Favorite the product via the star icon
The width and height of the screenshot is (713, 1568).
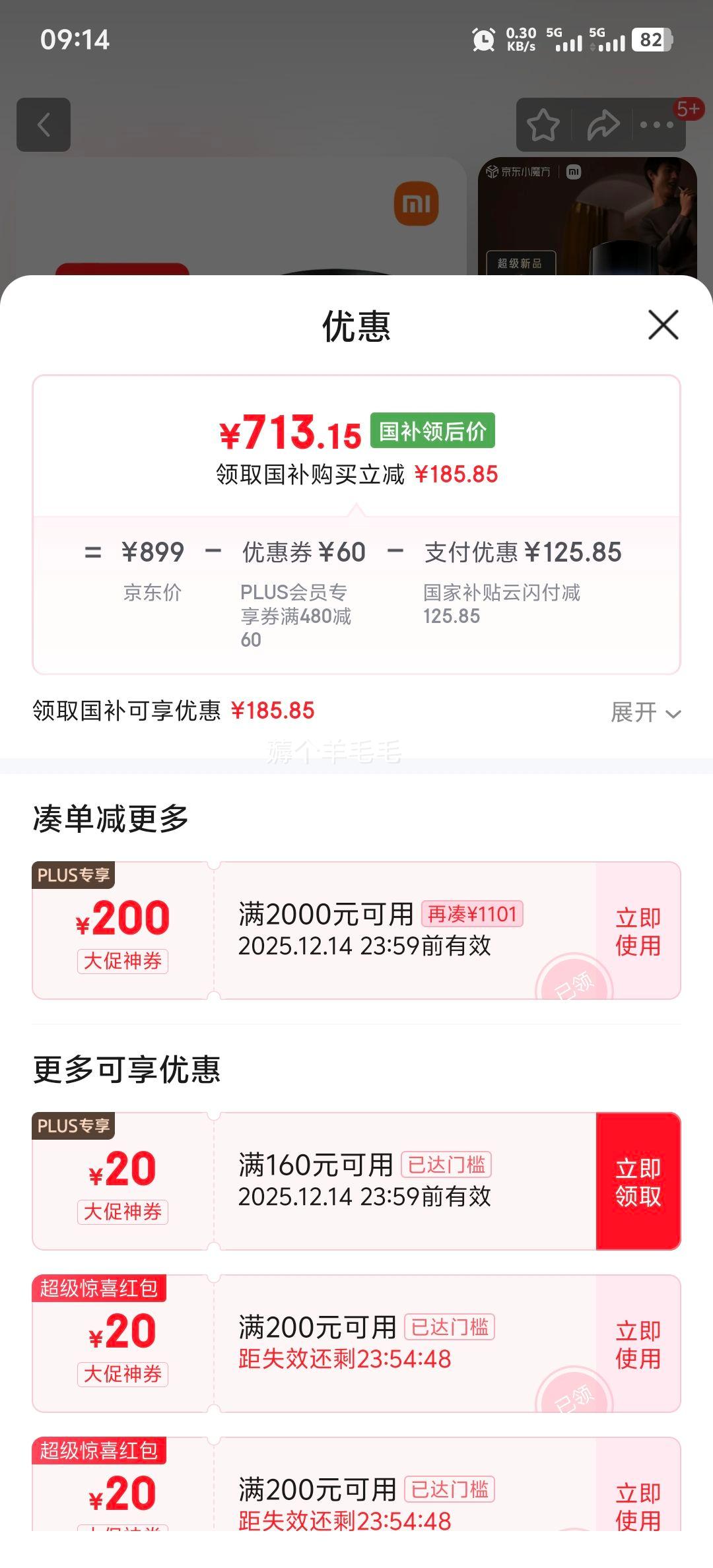545,125
